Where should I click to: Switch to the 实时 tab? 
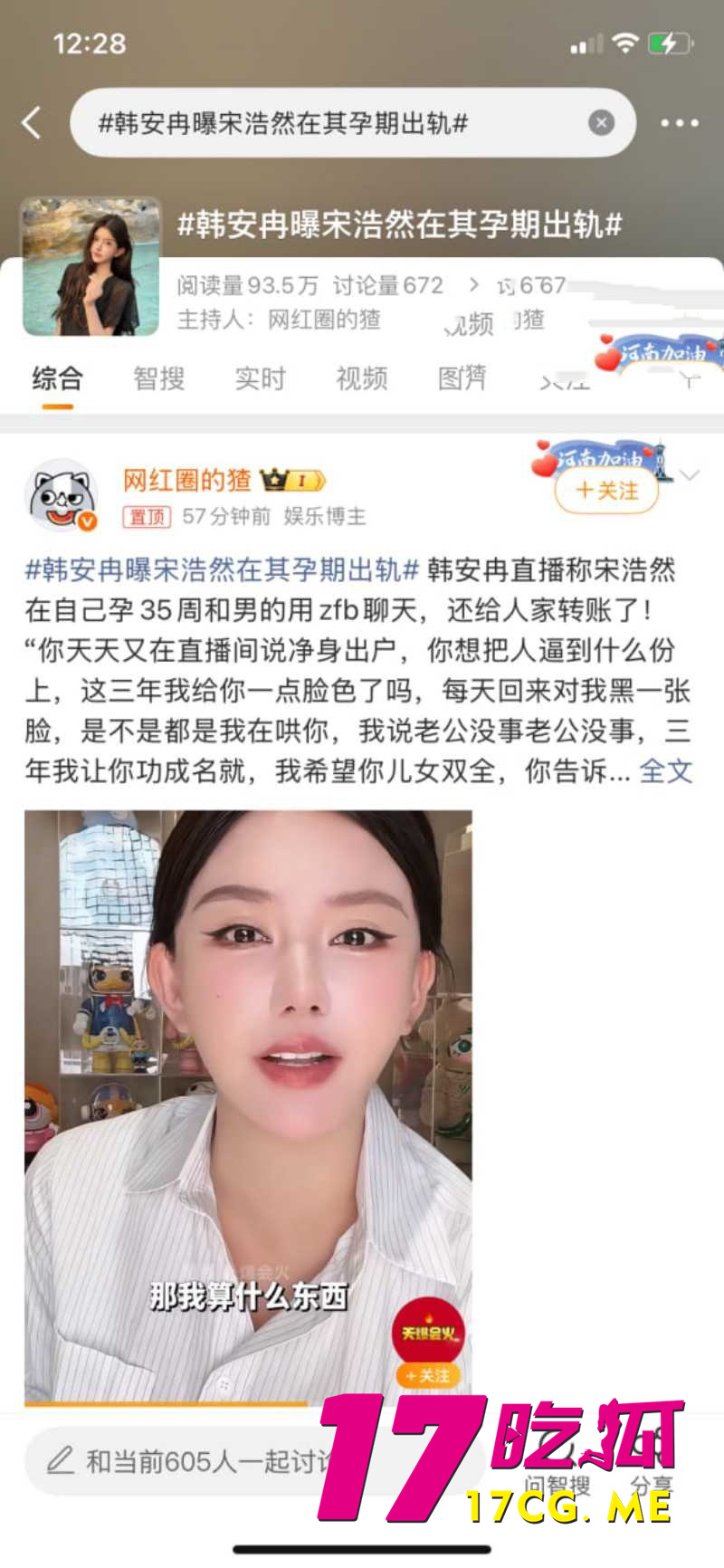pyautogui.click(x=260, y=378)
